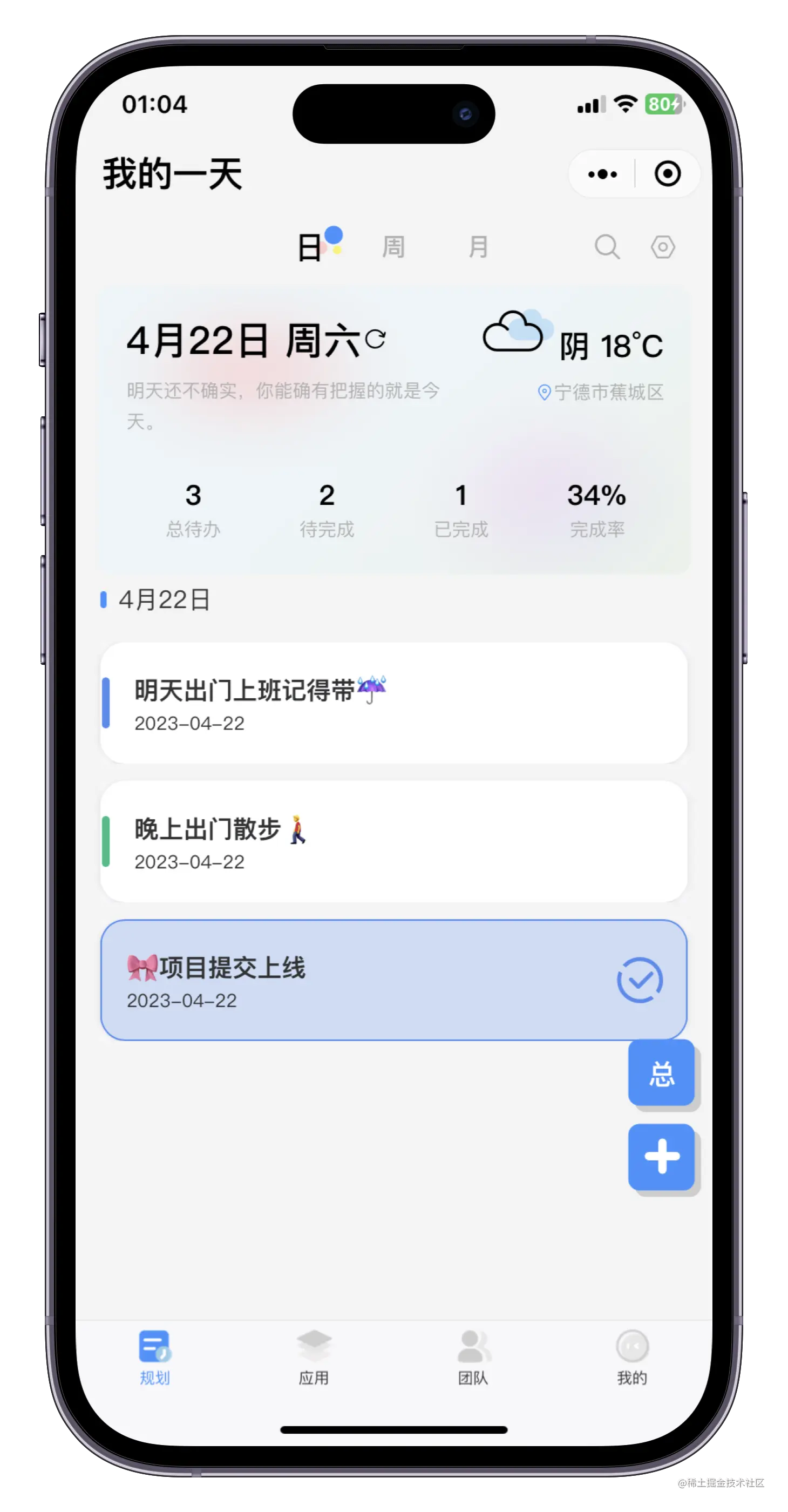Open the mini program more-options menu
The width and height of the screenshot is (788, 1512).
602,174
